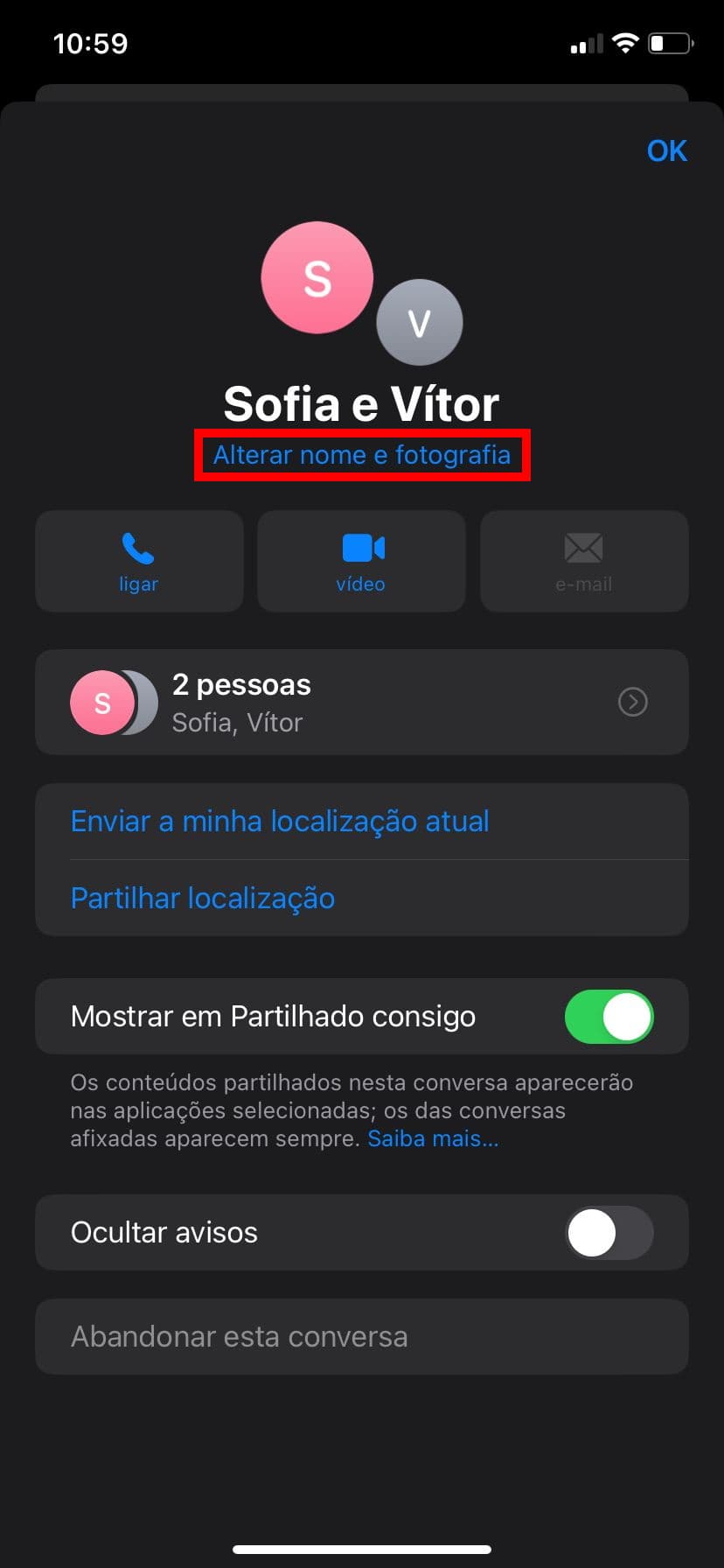Disable Mostrar em Partilhado consigo

coord(609,1017)
